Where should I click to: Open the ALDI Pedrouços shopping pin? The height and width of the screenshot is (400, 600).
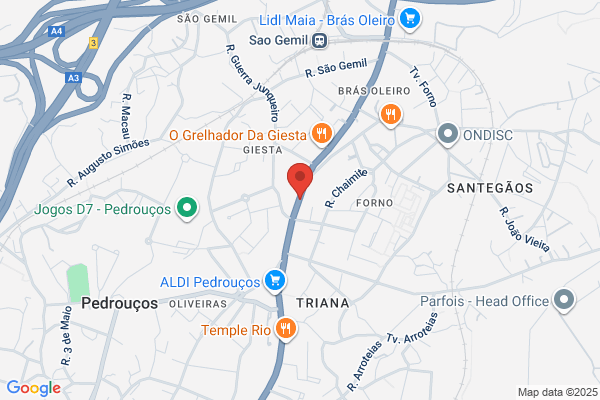(x=275, y=282)
